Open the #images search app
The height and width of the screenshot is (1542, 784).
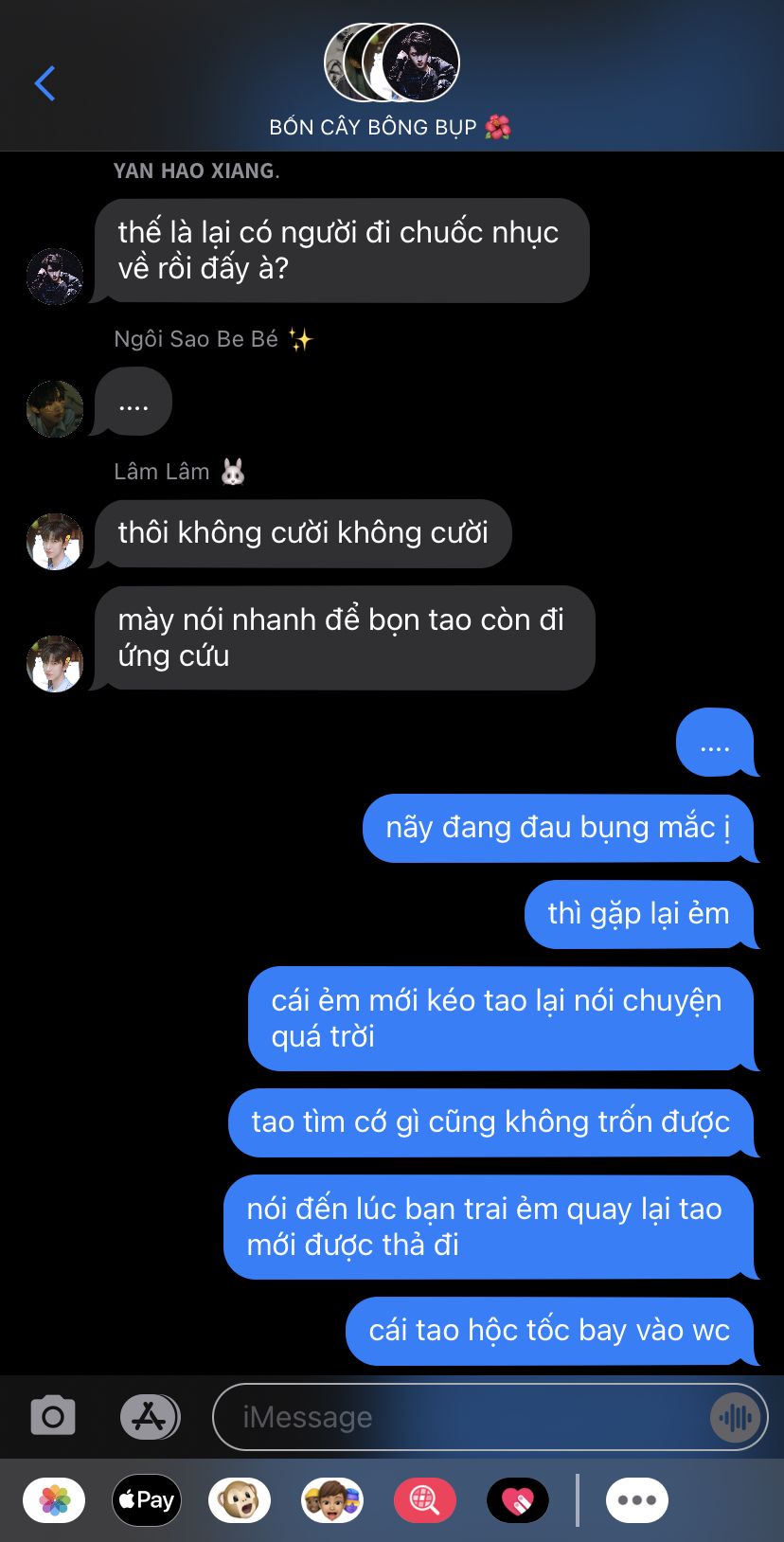(425, 1500)
